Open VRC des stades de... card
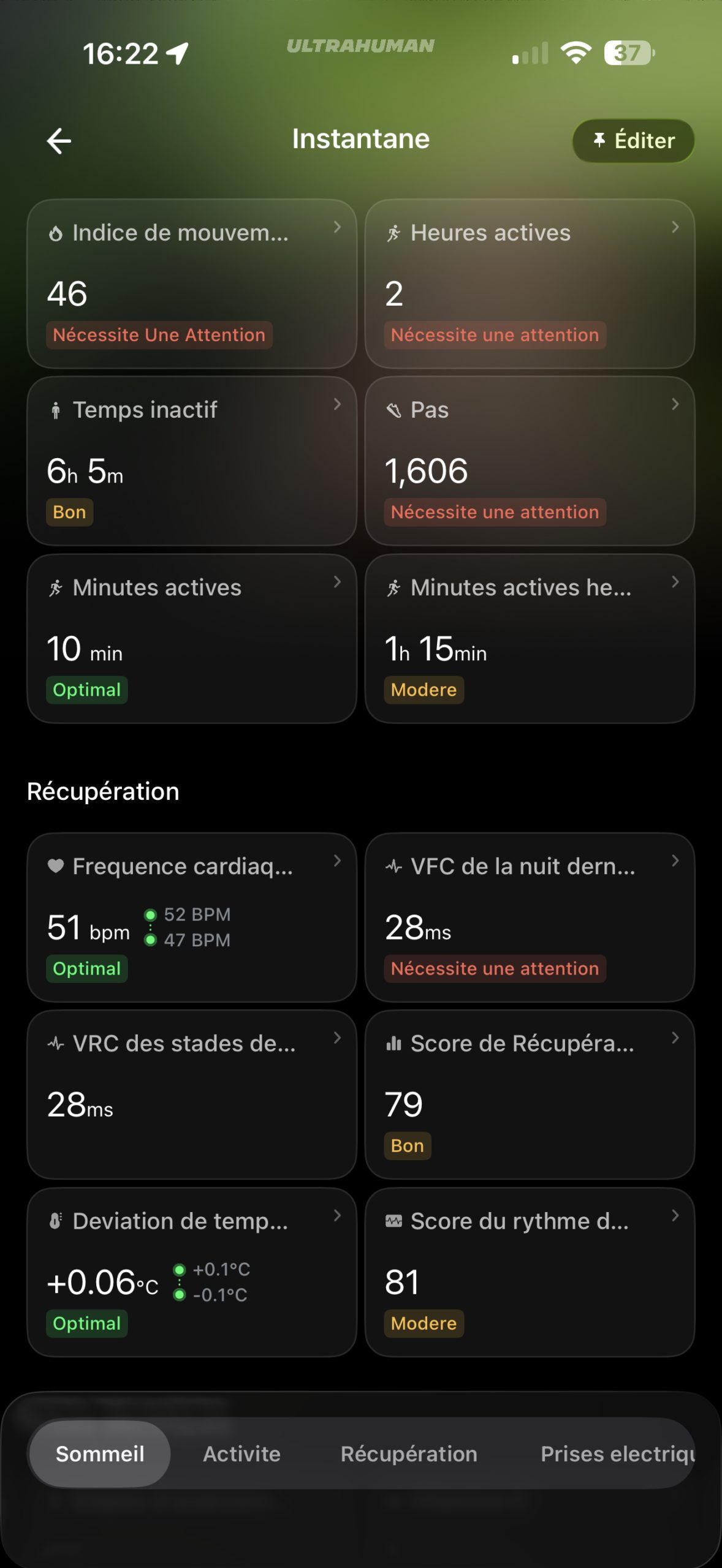722x1568 pixels. click(x=192, y=1095)
